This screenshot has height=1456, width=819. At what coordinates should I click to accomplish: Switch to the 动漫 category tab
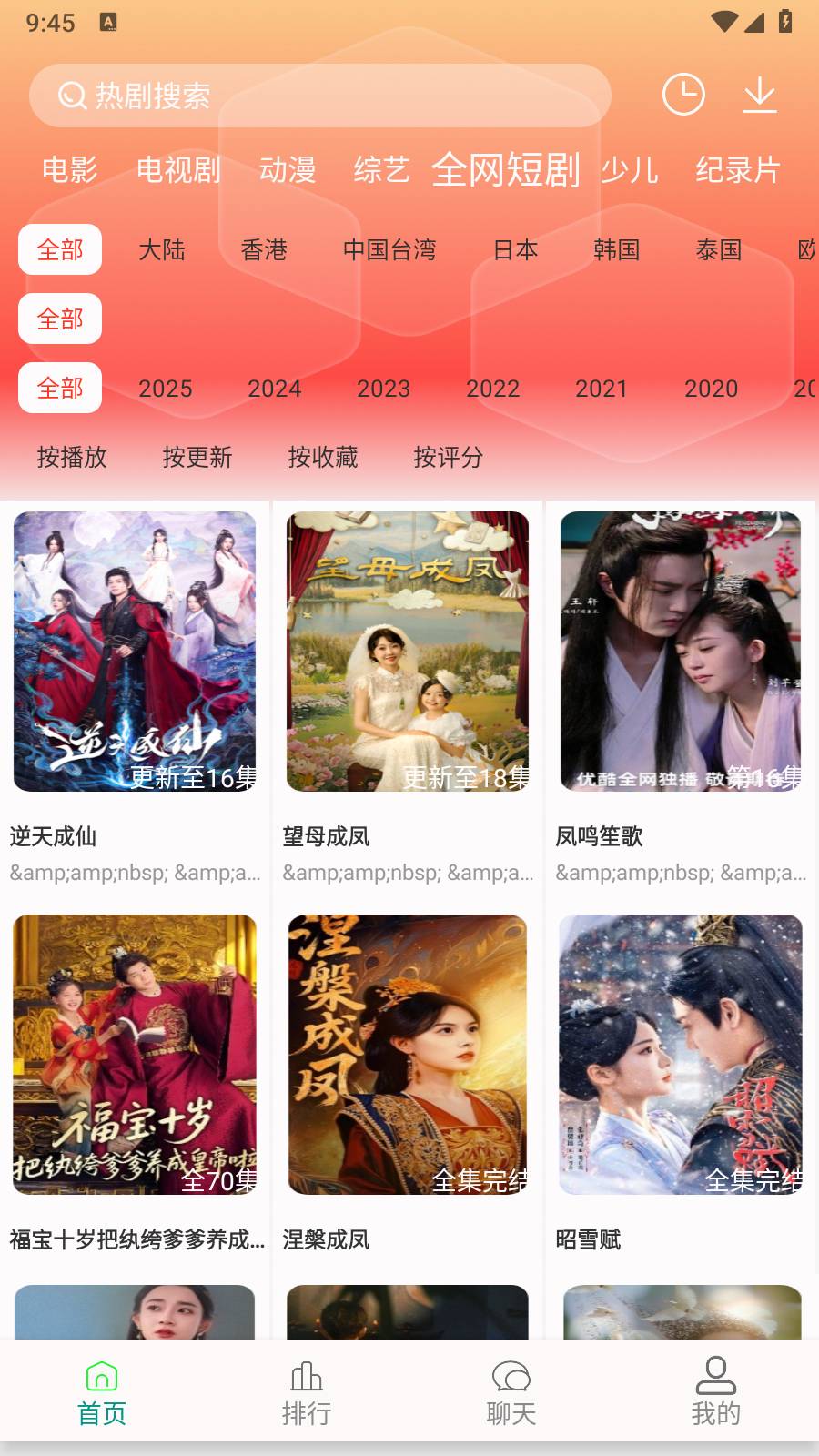click(288, 170)
